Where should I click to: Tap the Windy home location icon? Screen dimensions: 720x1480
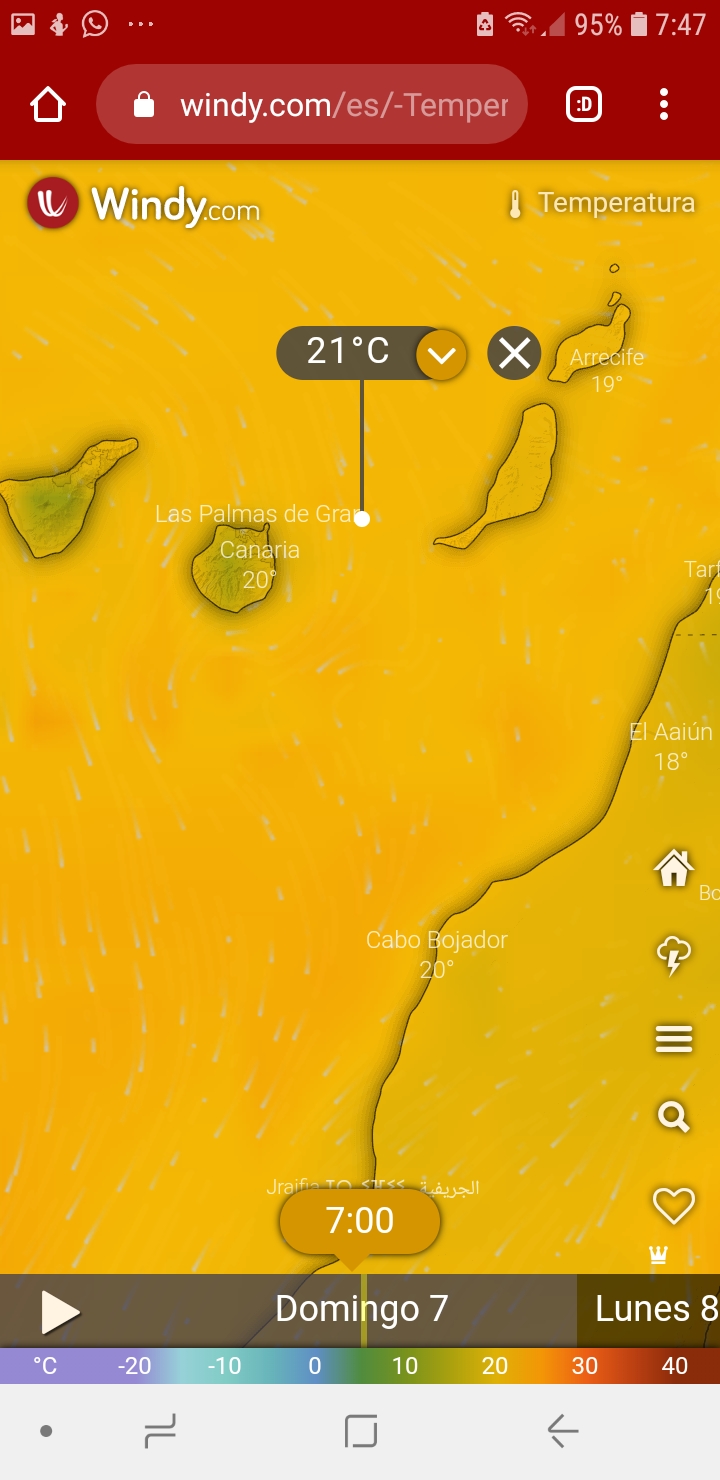click(x=674, y=868)
